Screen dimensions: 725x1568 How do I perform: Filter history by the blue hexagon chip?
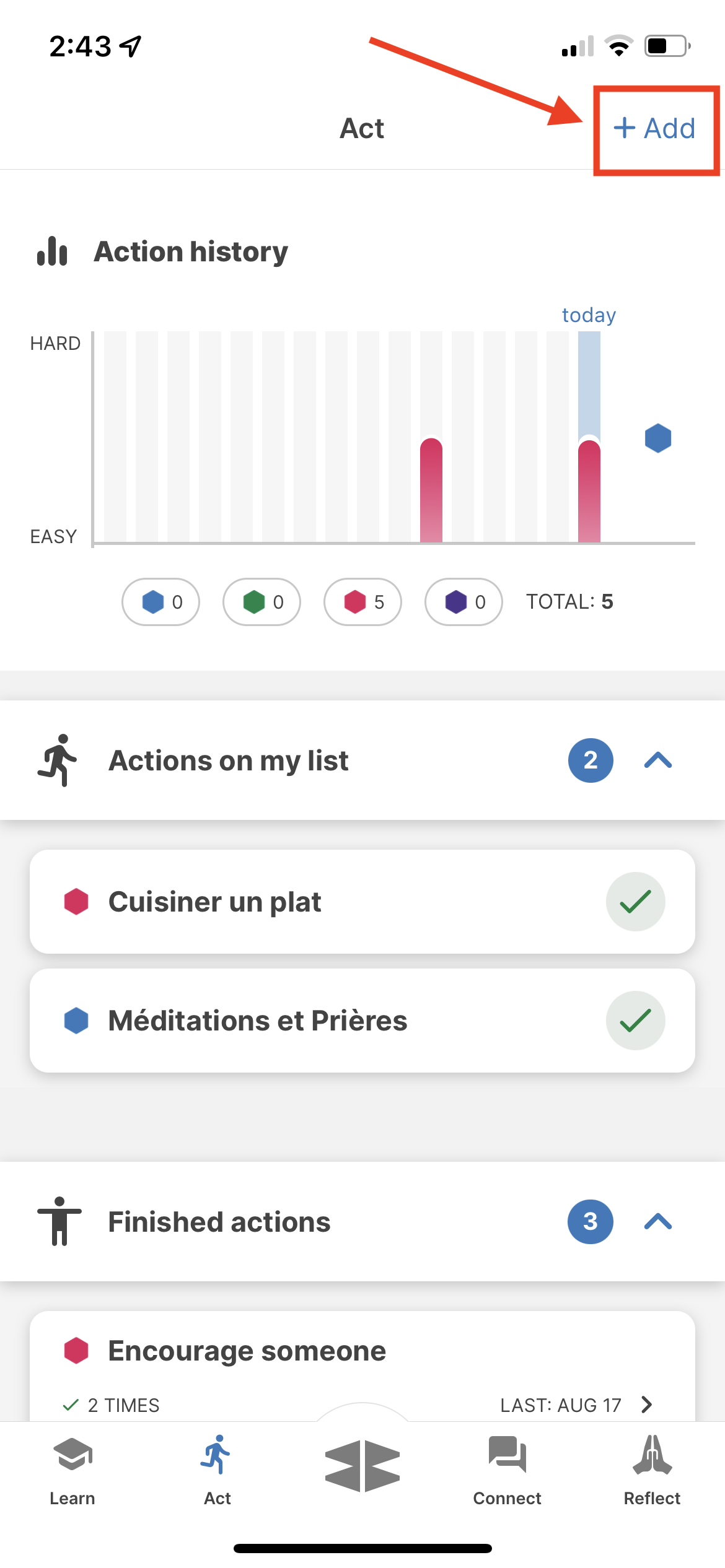pyautogui.click(x=160, y=602)
